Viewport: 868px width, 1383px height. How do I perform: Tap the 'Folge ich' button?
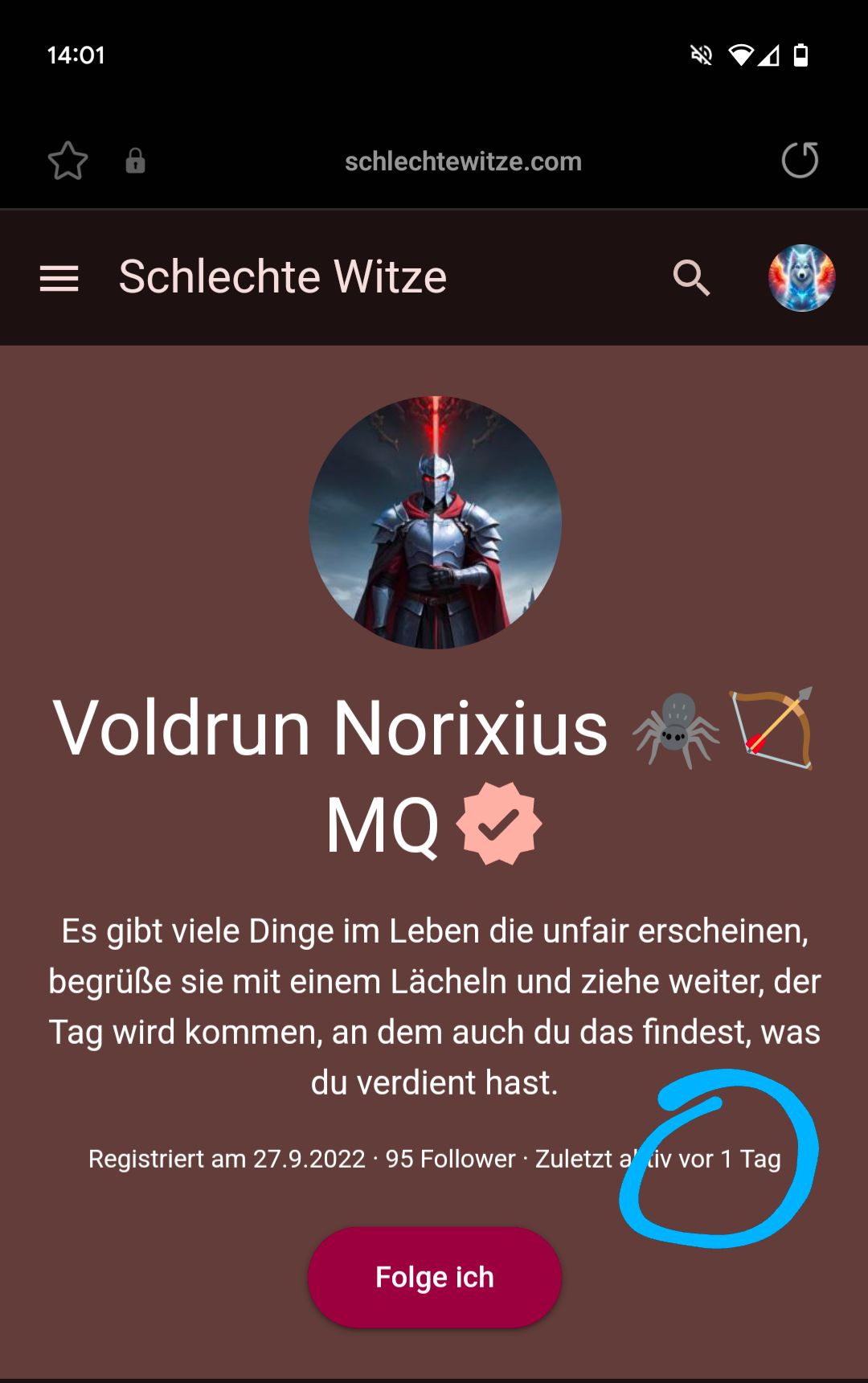pos(434,1277)
